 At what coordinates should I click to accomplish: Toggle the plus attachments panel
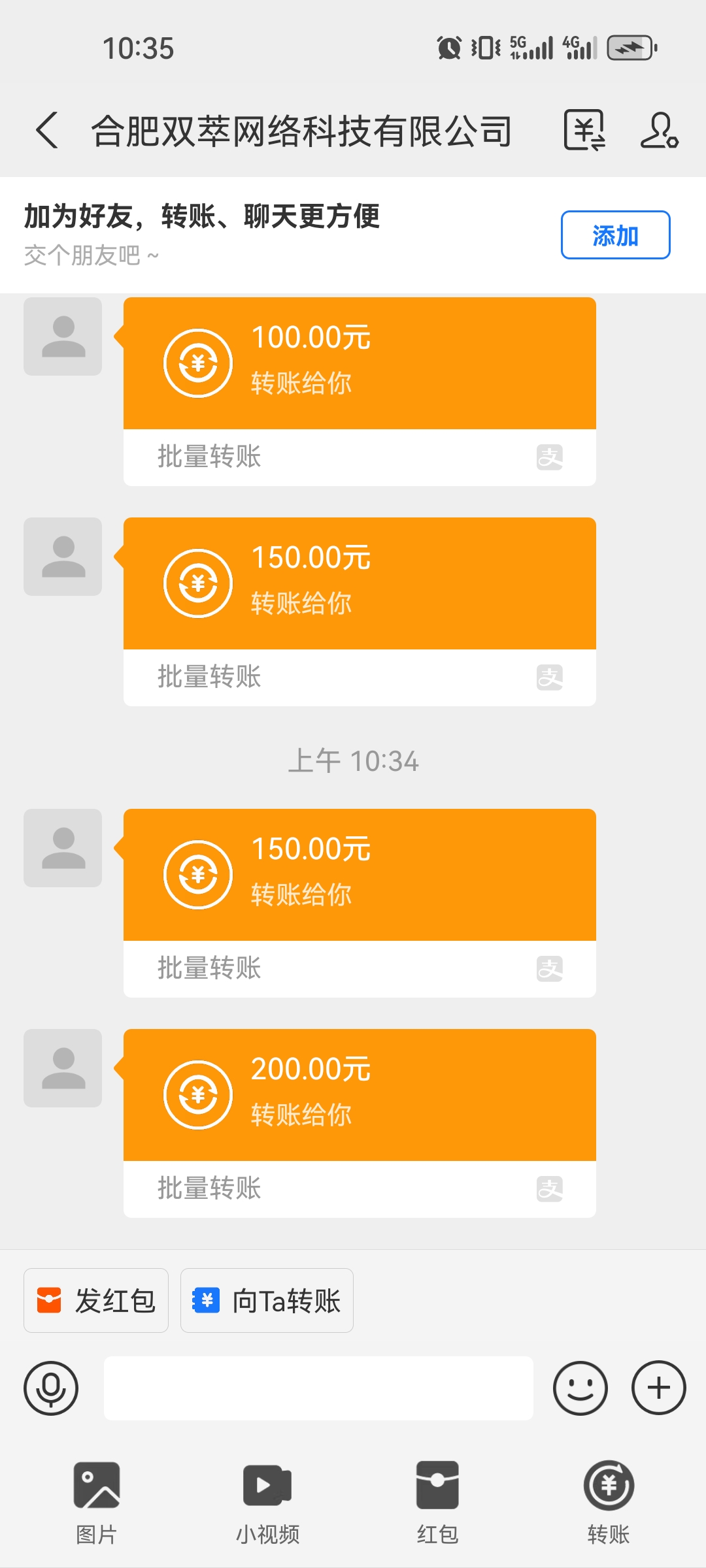click(659, 1388)
